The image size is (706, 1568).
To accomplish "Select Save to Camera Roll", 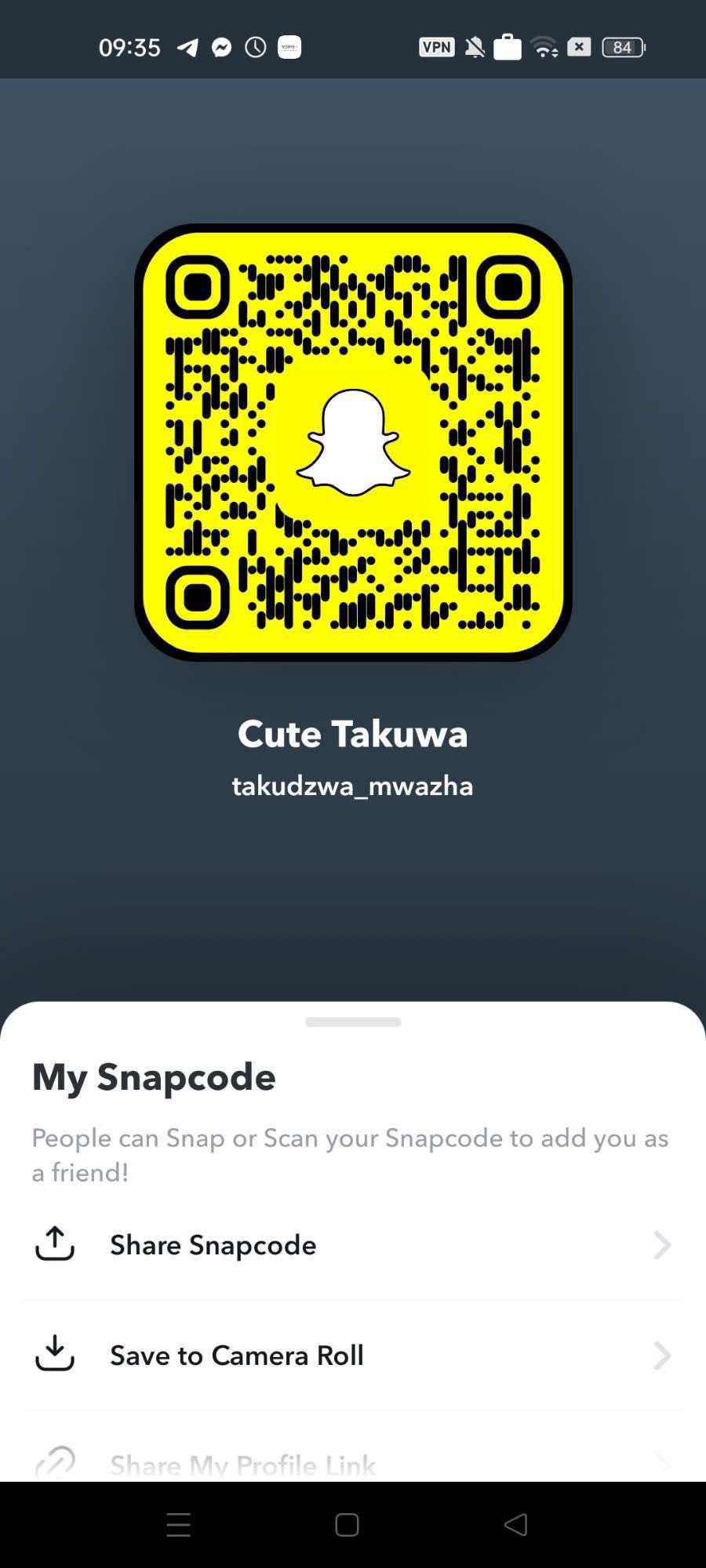I will (236, 1355).
